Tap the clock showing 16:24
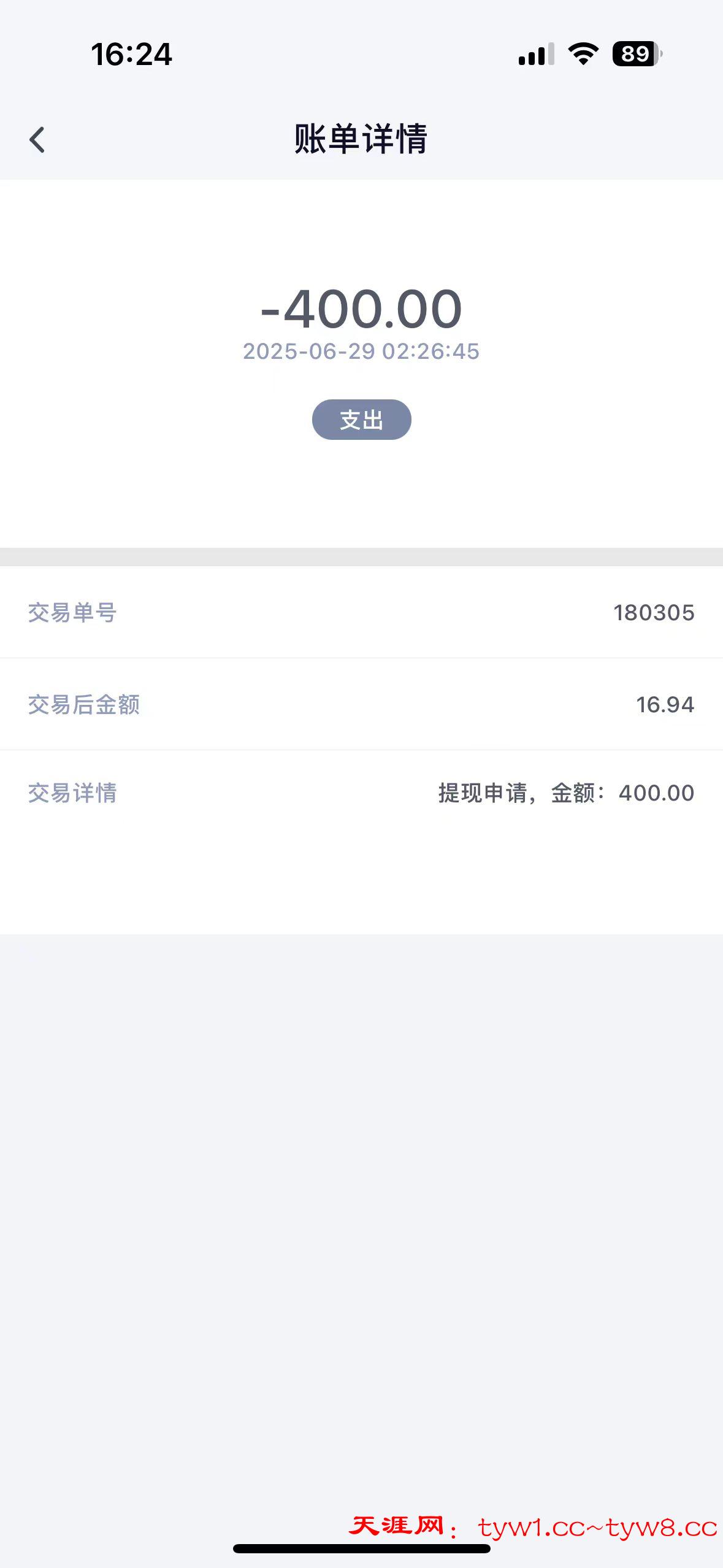 (x=132, y=55)
